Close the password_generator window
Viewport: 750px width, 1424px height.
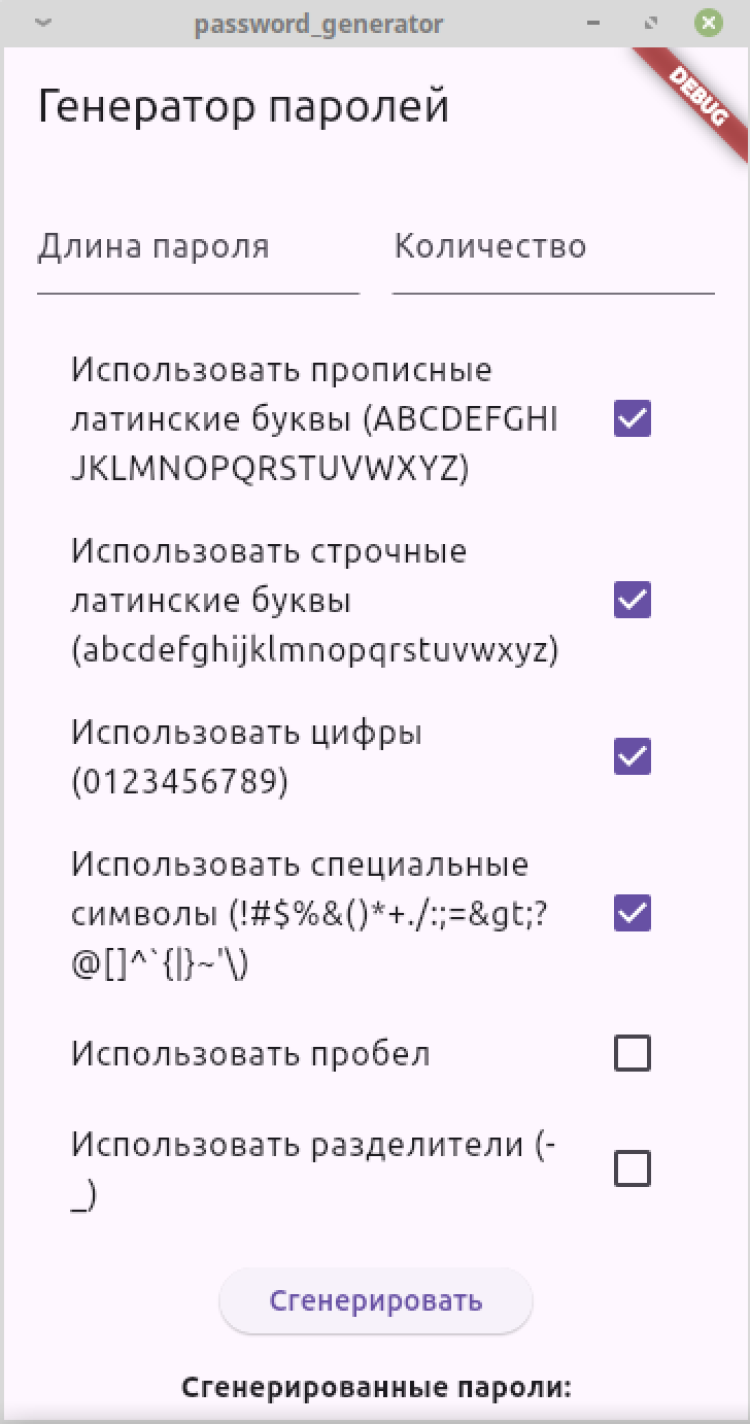pos(709,23)
